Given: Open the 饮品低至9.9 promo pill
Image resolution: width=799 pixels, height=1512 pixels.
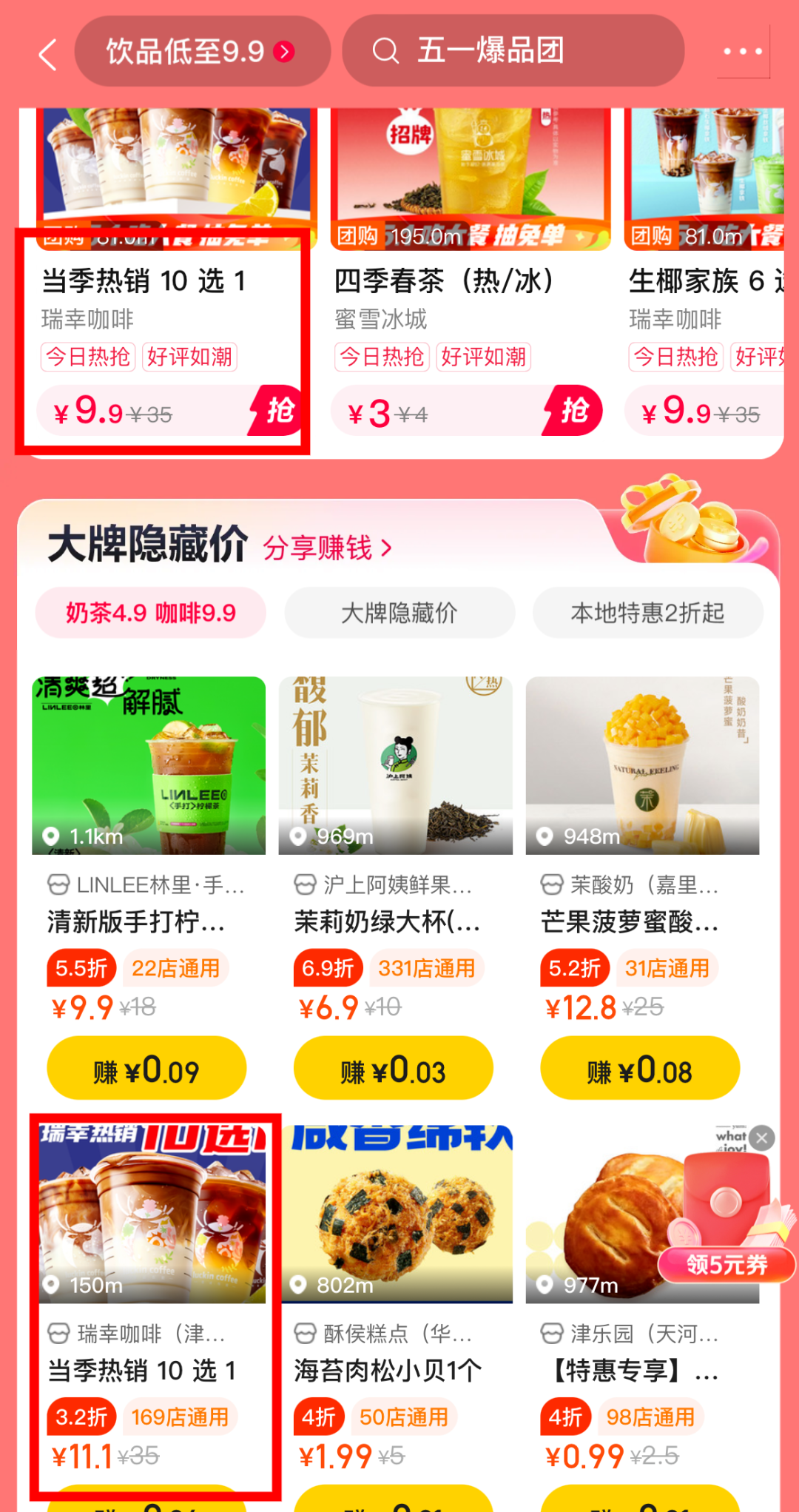Looking at the screenshot, I should click(201, 52).
